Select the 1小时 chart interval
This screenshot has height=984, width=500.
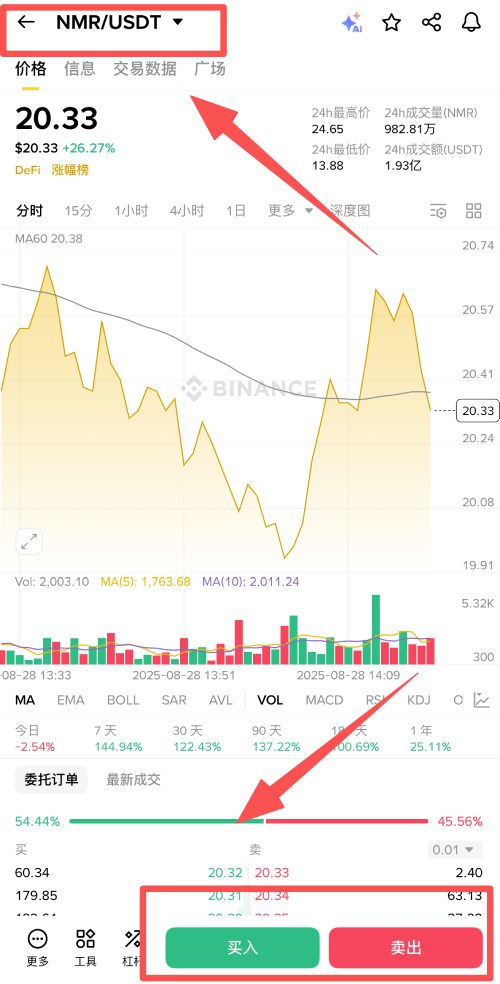click(131, 211)
